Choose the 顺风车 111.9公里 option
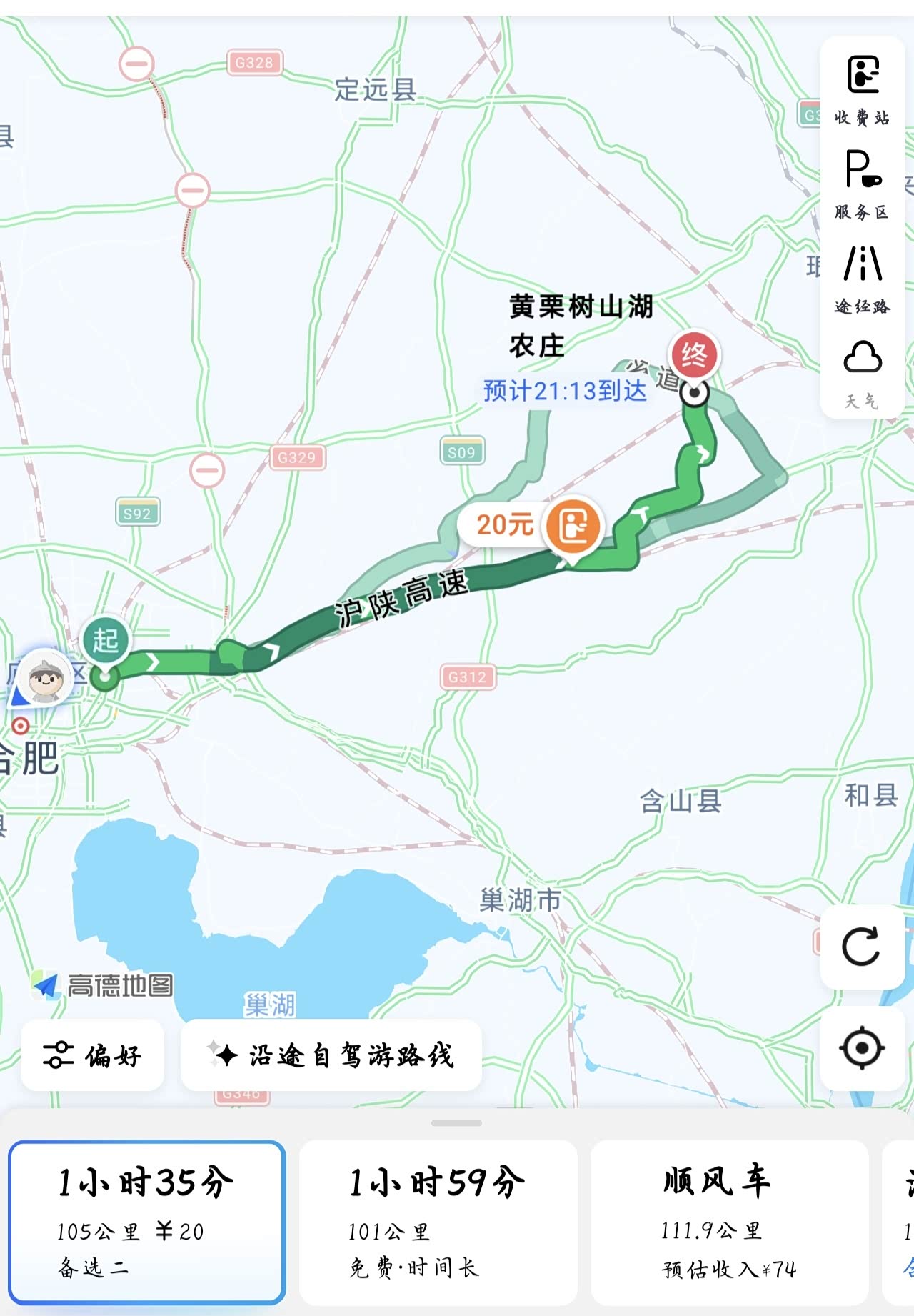The width and height of the screenshot is (914, 1316). click(x=729, y=1222)
